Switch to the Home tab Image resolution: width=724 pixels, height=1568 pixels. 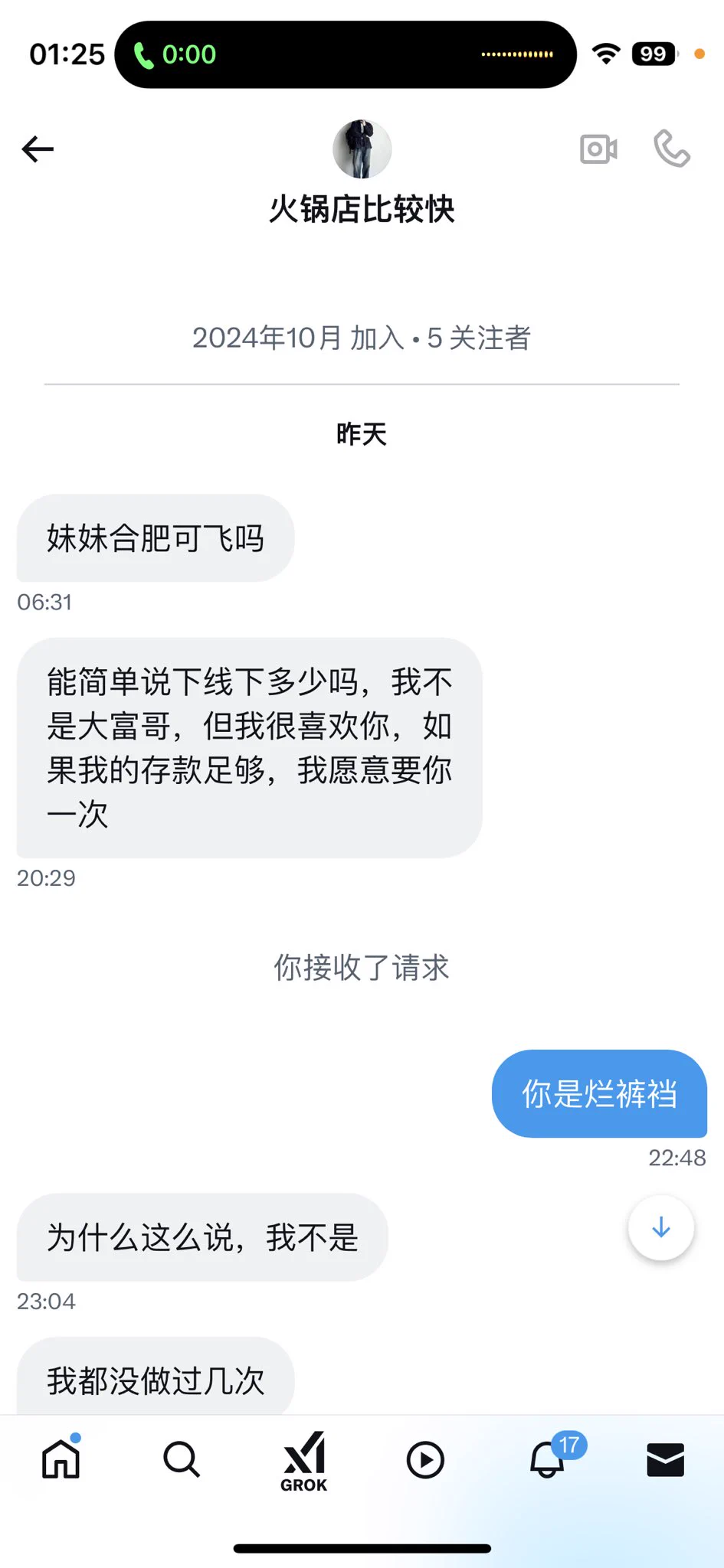coord(61,1459)
